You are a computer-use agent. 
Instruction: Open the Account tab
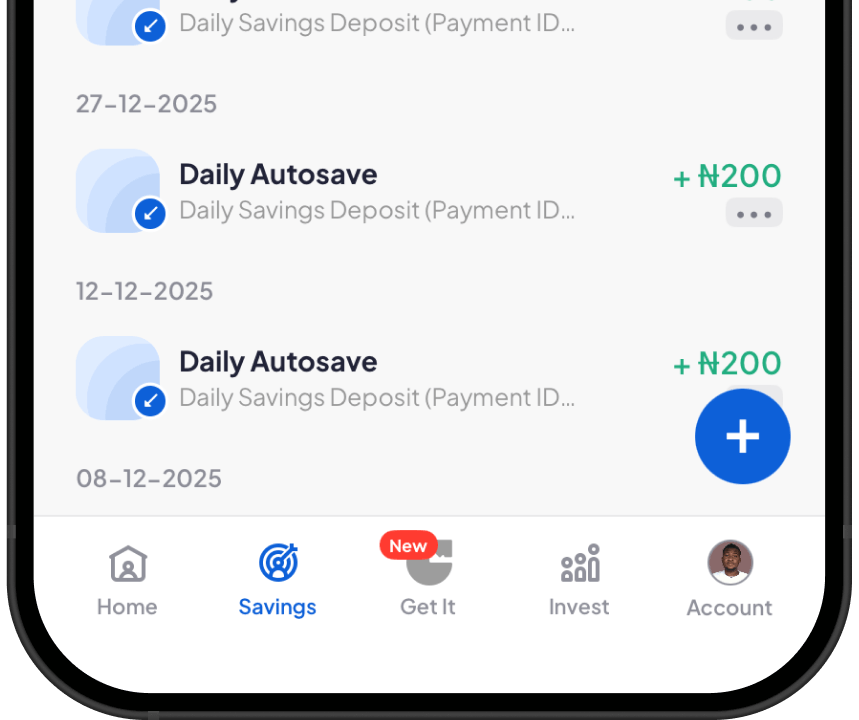pyautogui.click(x=729, y=580)
